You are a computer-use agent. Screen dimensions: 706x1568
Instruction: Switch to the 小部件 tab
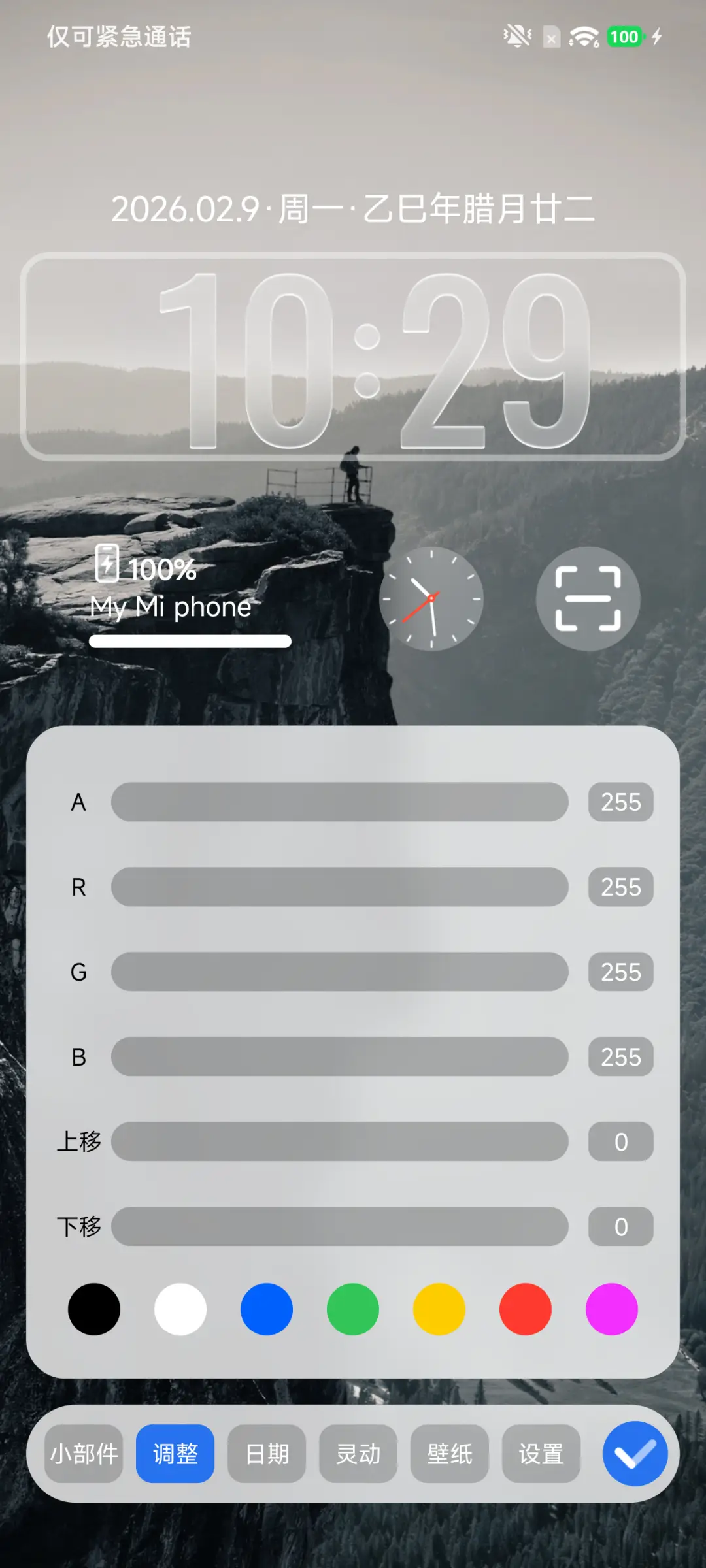click(82, 1453)
